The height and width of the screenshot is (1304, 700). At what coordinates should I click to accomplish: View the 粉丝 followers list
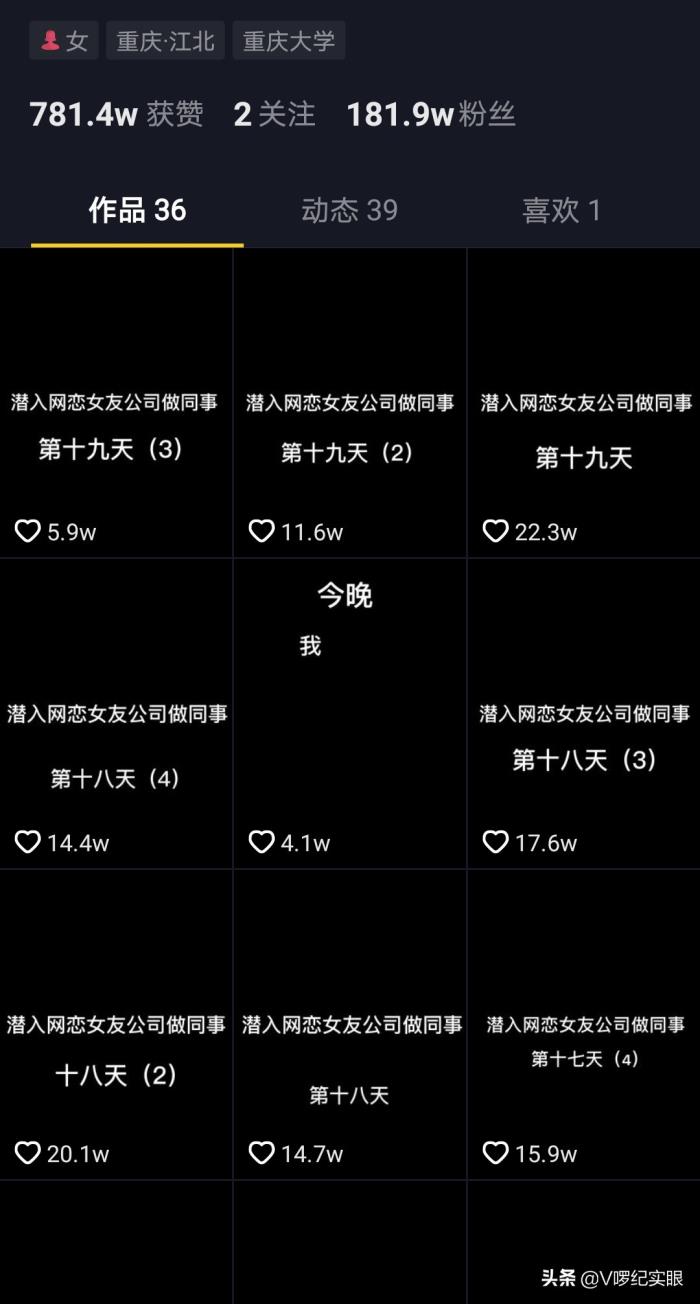pyautogui.click(x=430, y=114)
